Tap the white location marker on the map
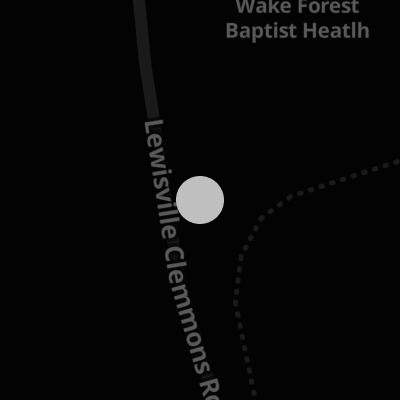400x400 pixels. point(200,200)
